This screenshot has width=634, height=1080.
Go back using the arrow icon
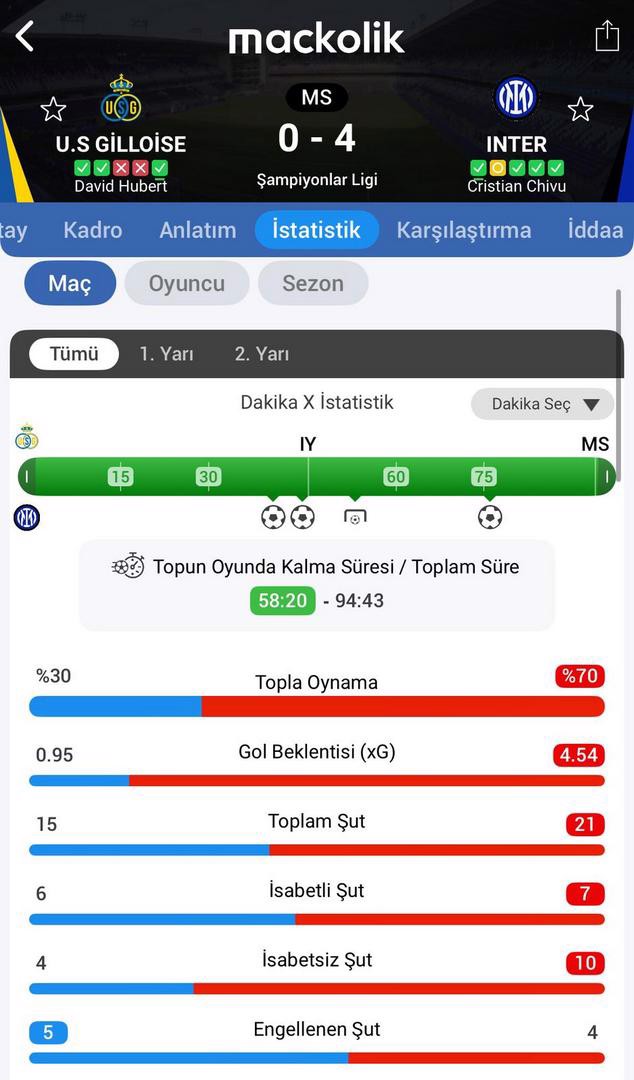[25, 37]
